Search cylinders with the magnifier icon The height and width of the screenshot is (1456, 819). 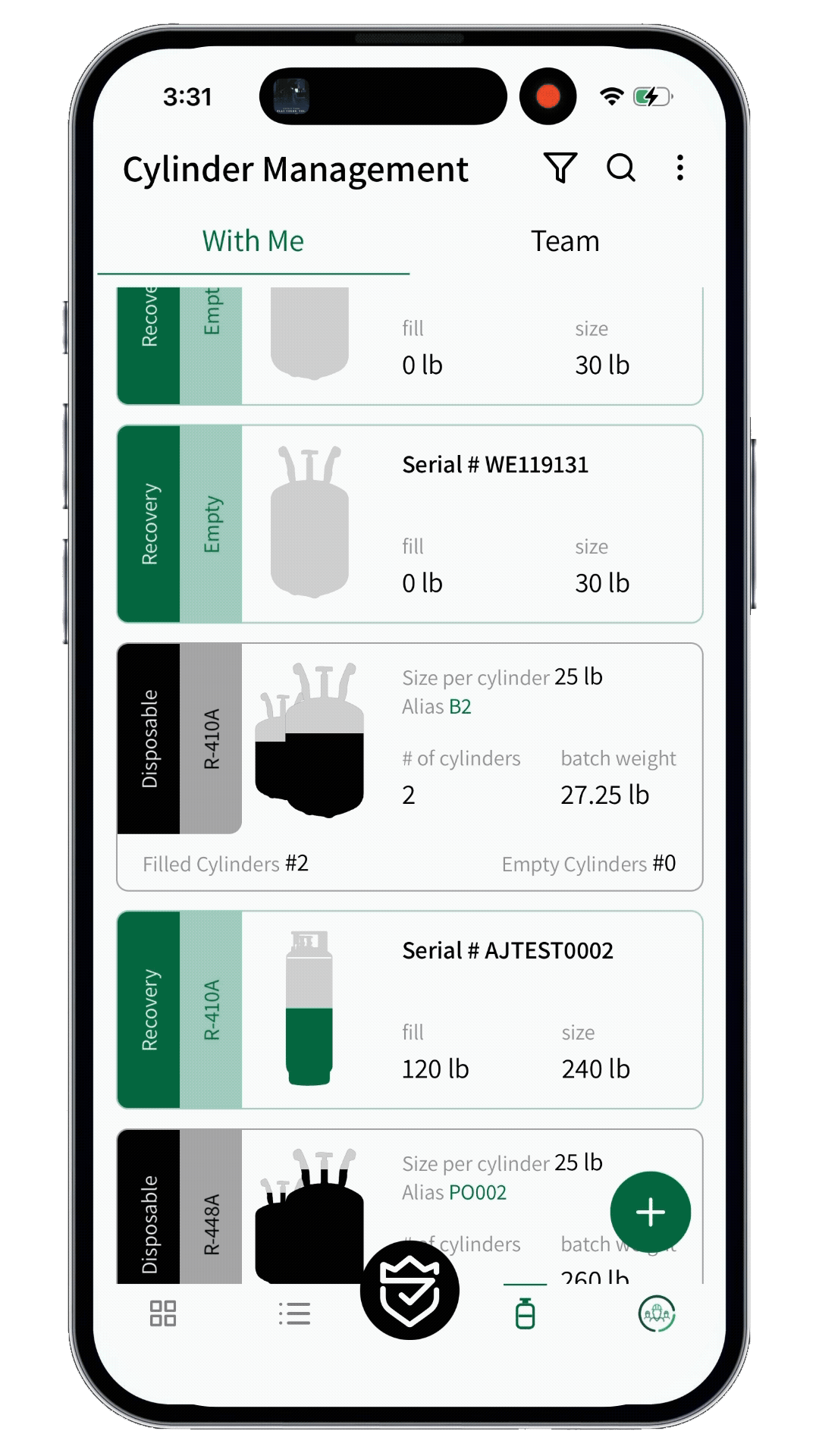coord(620,168)
